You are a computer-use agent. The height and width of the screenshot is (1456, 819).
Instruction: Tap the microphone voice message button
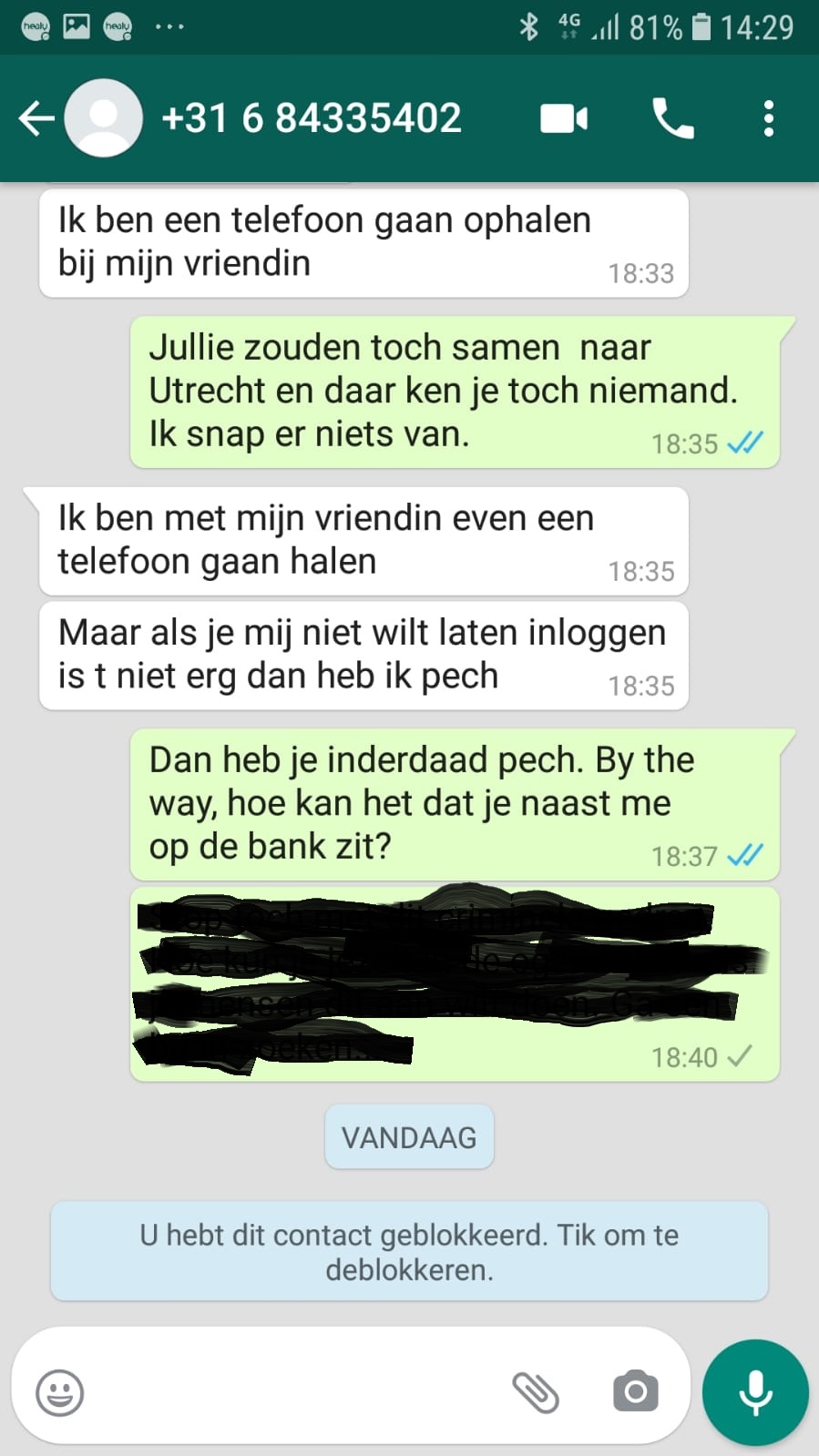[755, 1392]
